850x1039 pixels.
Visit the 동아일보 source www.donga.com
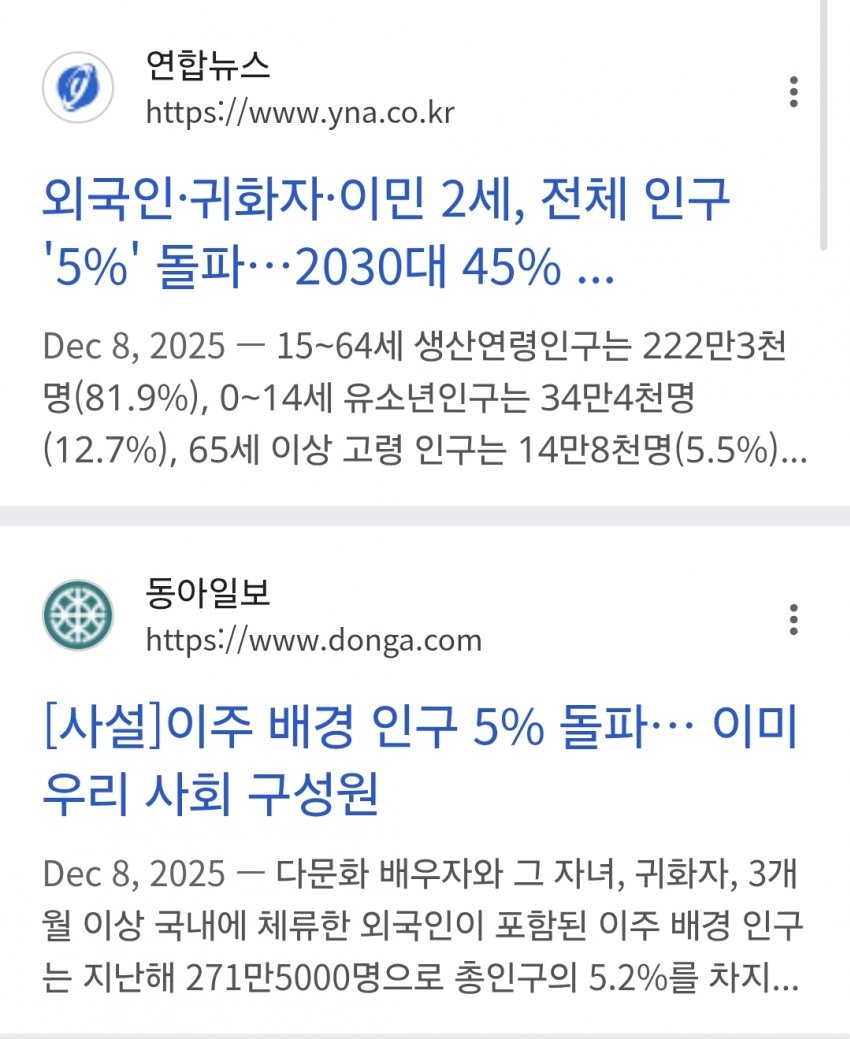[x=313, y=639]
